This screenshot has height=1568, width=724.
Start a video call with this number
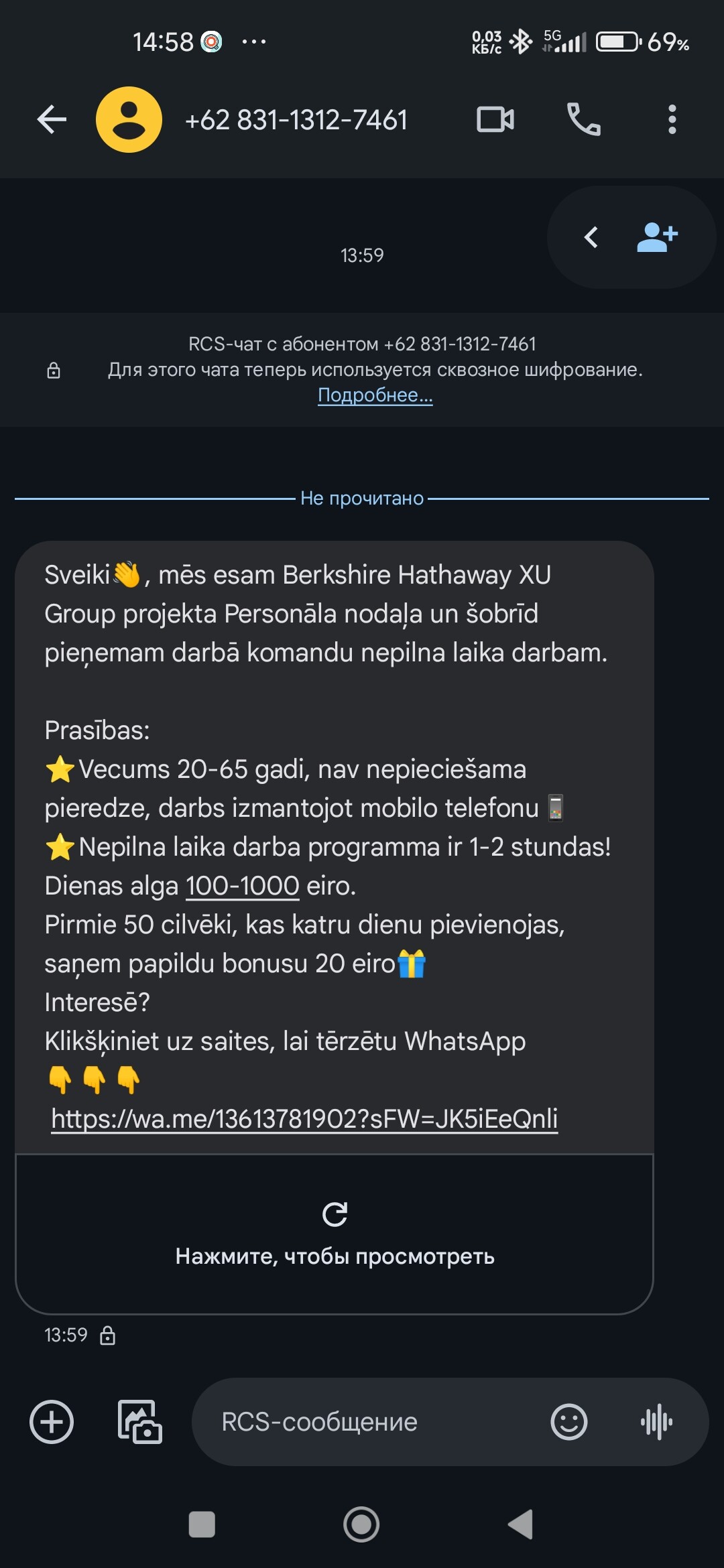click(495, 120)
